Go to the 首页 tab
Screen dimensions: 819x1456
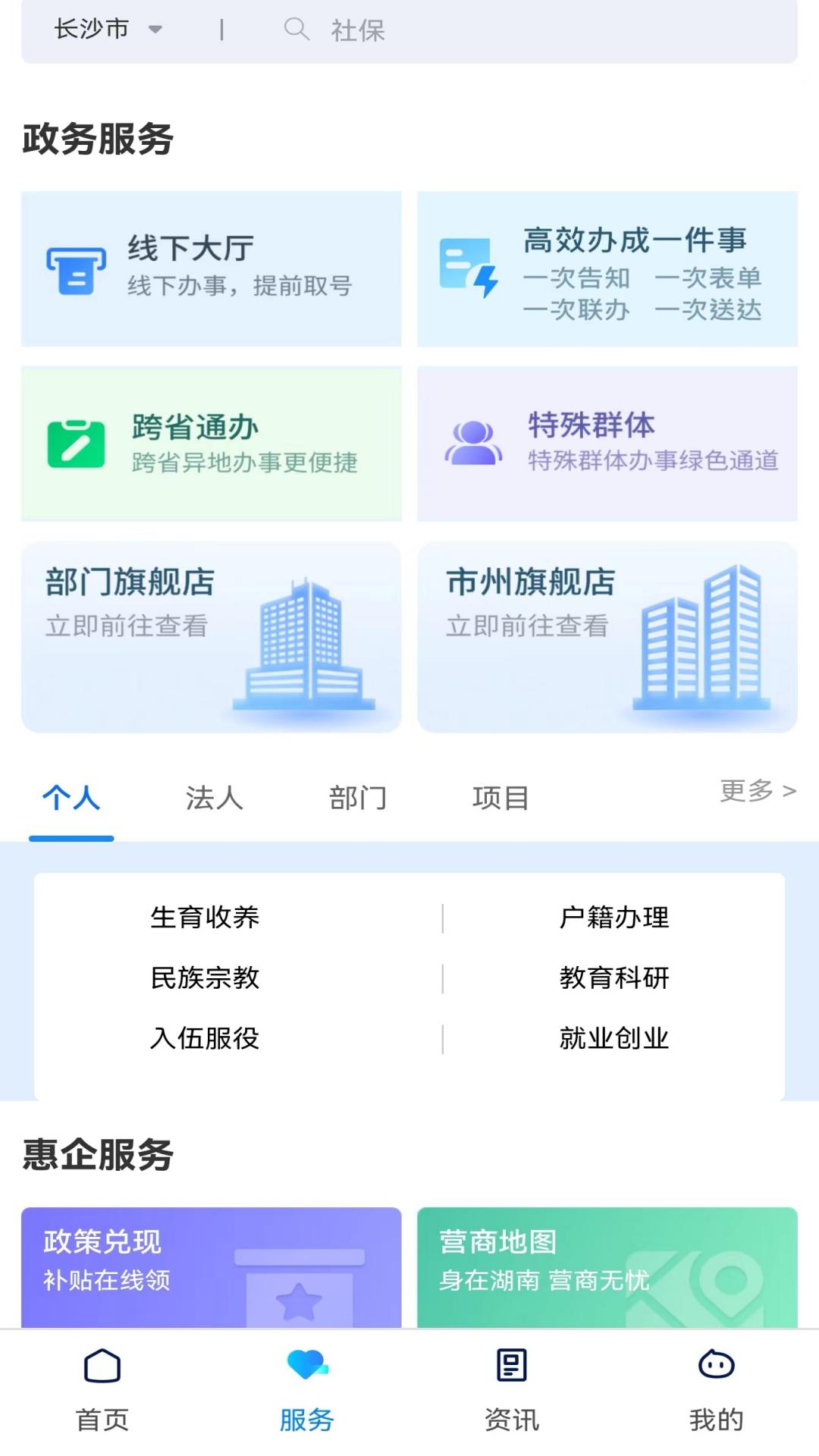[x=102, y=1391]
